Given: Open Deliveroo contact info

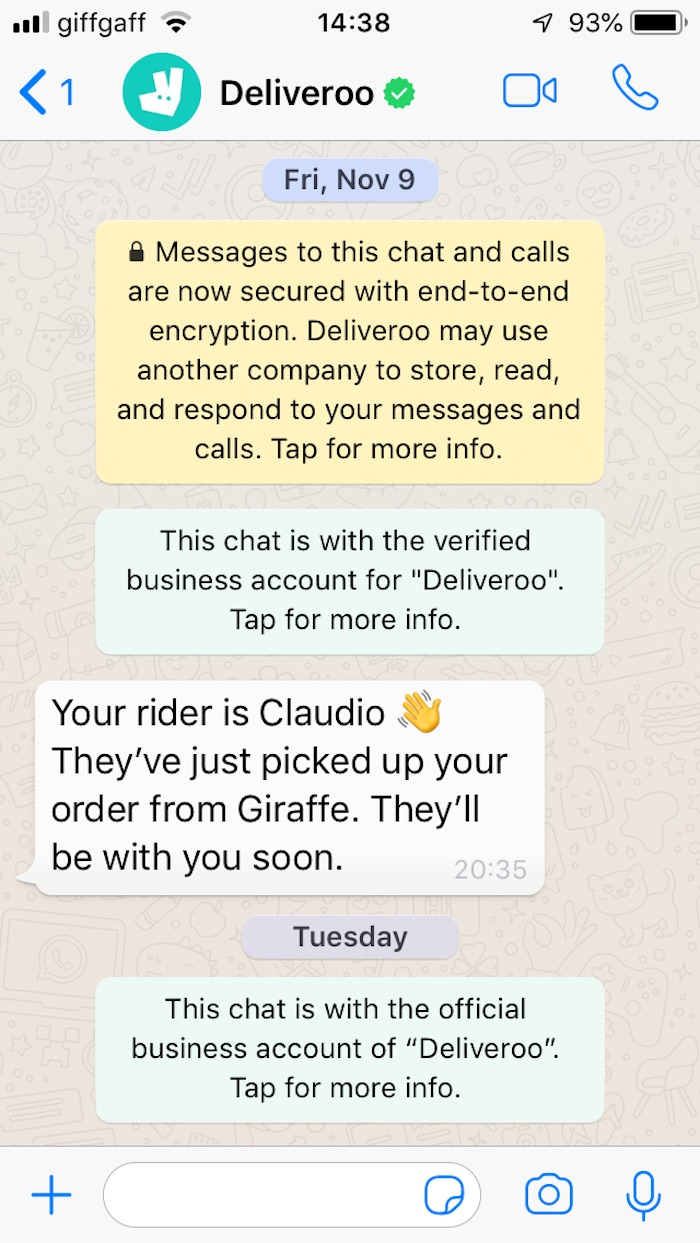Looking at the screenshot, I should point(296,94).
